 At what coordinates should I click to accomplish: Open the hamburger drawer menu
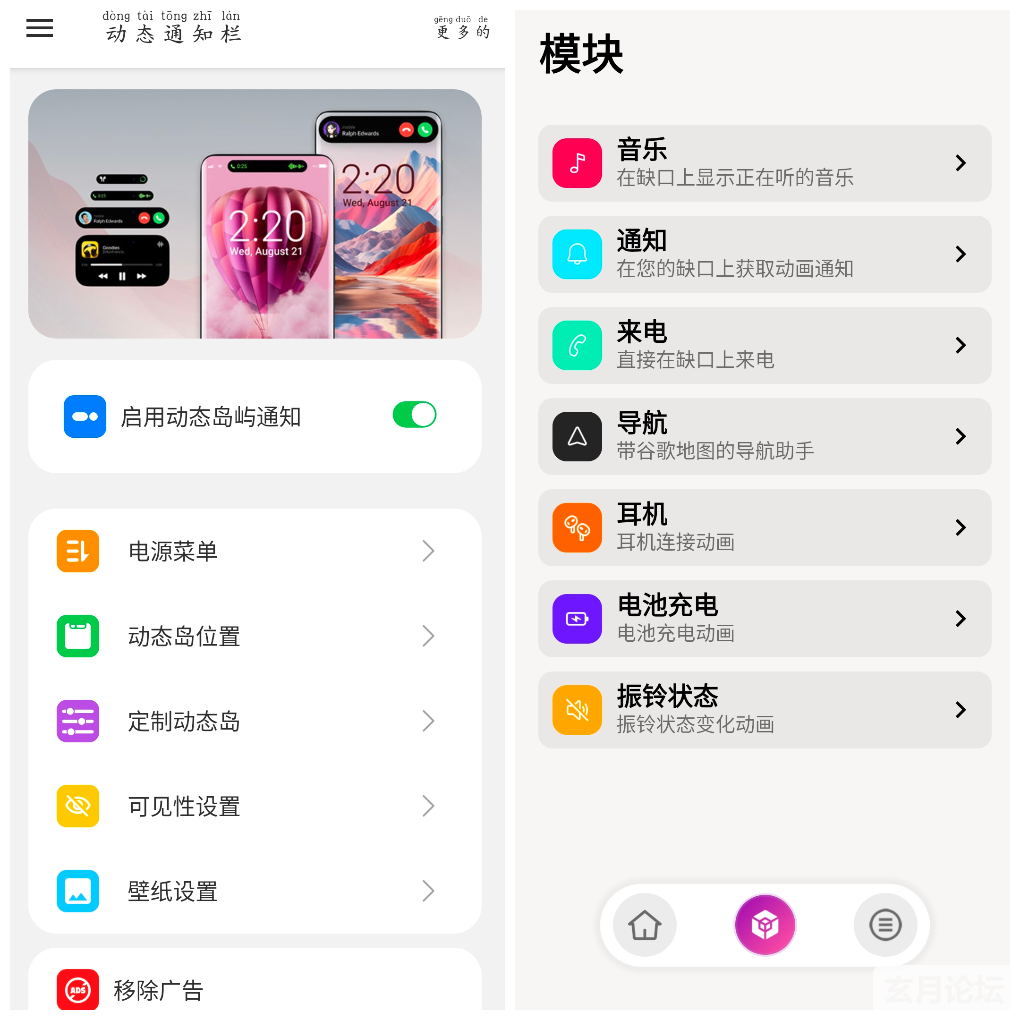coord(40,28)
